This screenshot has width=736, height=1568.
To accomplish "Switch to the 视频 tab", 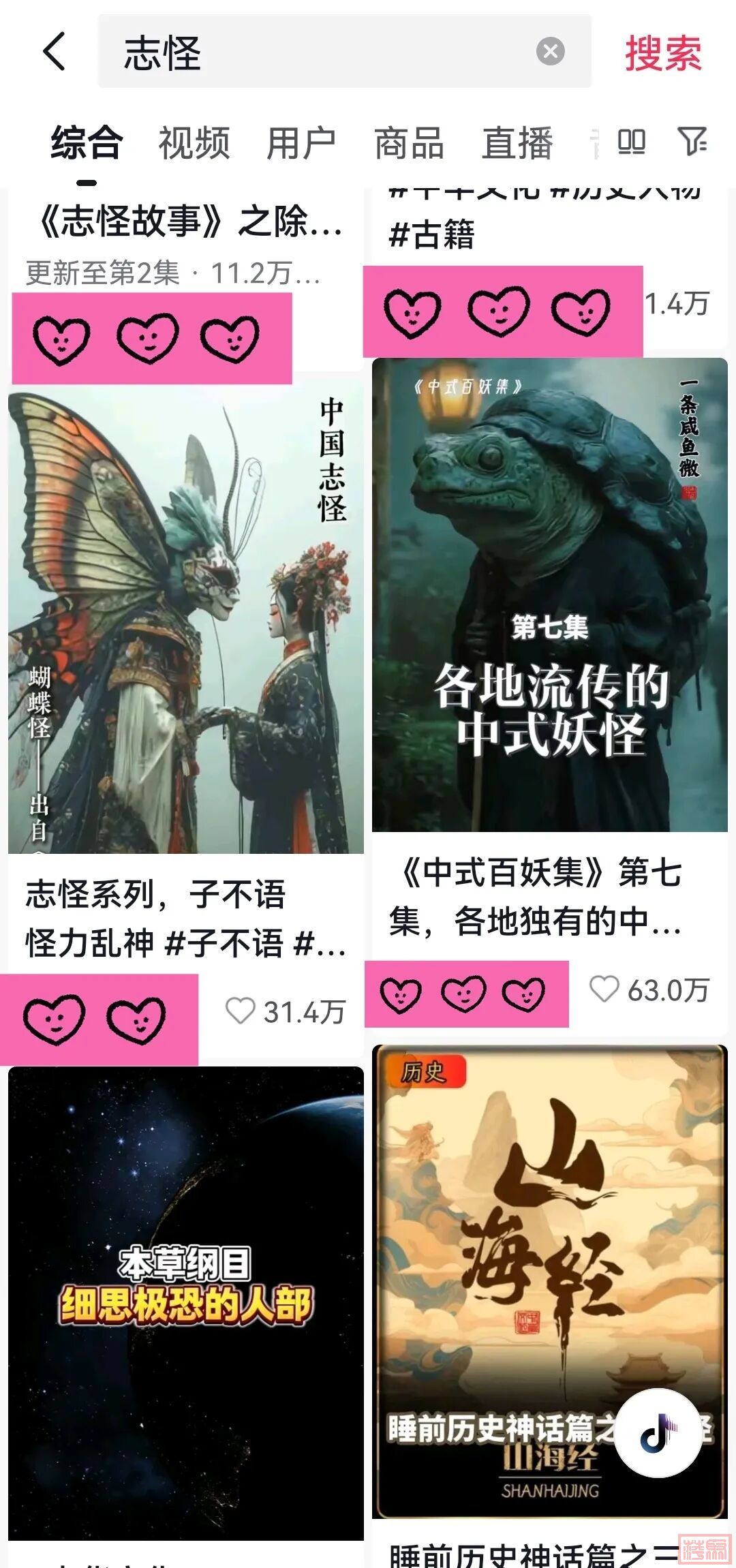I will (x=194, y=143).
